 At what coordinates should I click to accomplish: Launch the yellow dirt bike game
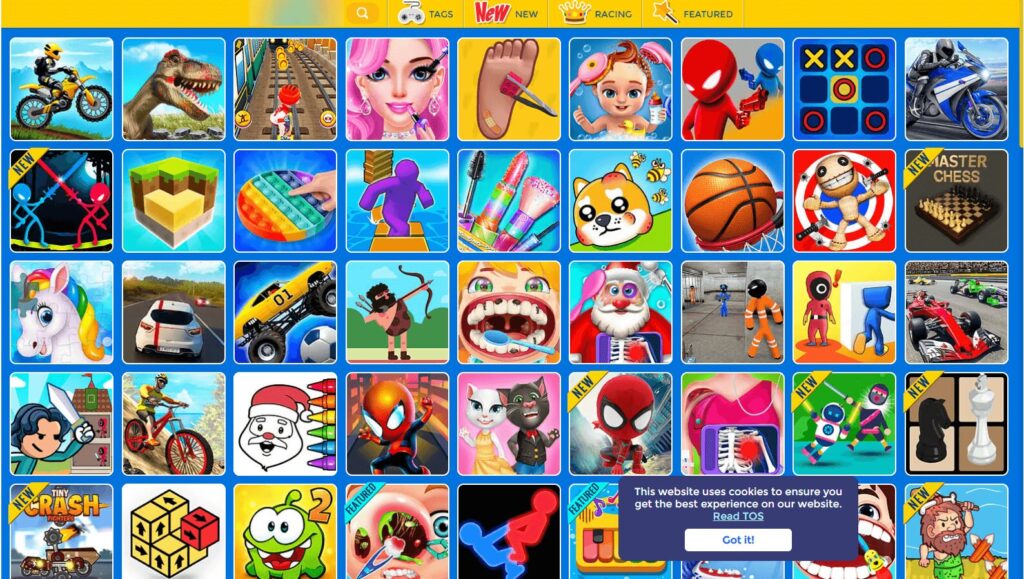tap(62, 89)
